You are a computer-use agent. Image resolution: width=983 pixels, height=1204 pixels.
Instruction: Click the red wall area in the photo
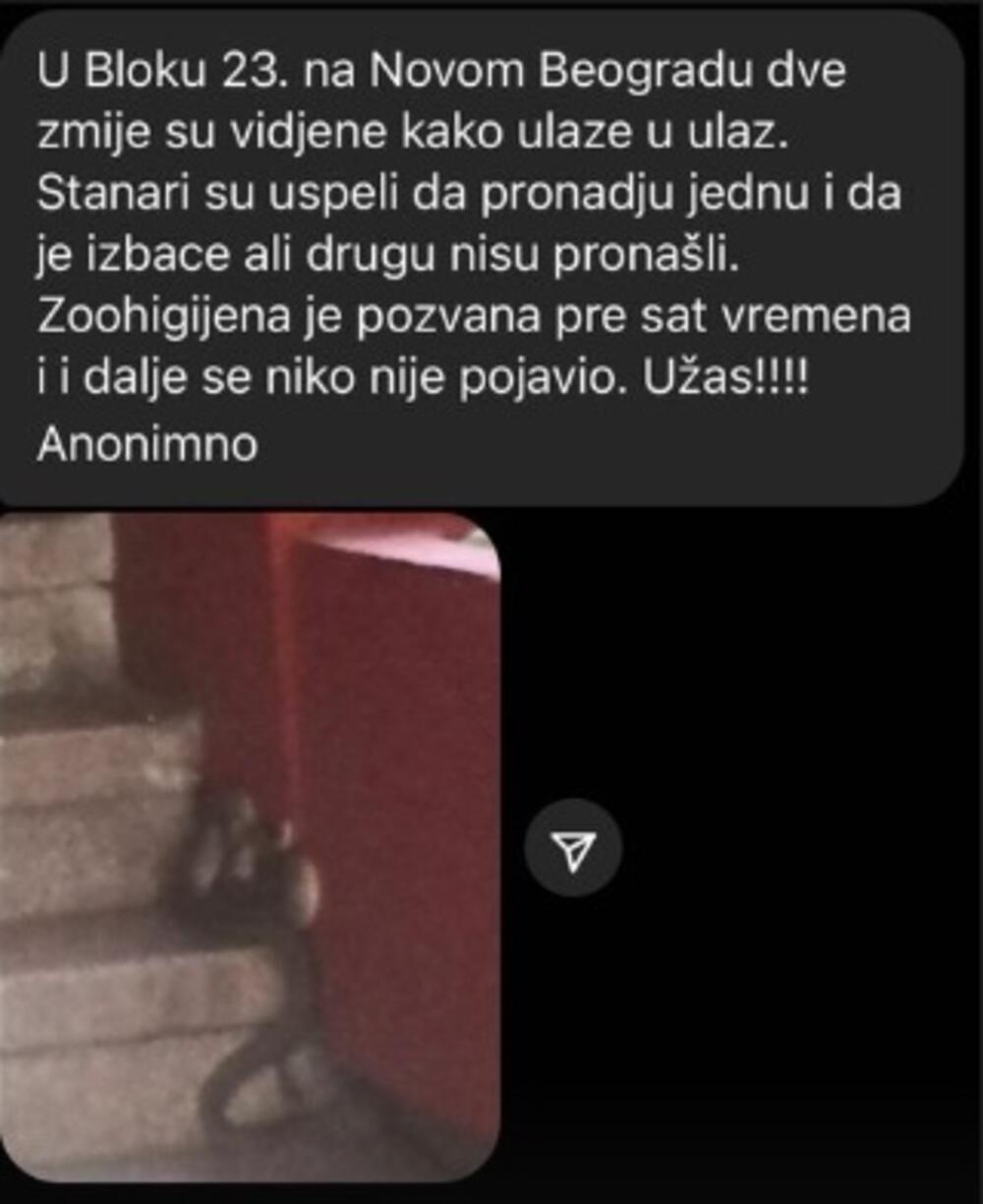(393, 688)
